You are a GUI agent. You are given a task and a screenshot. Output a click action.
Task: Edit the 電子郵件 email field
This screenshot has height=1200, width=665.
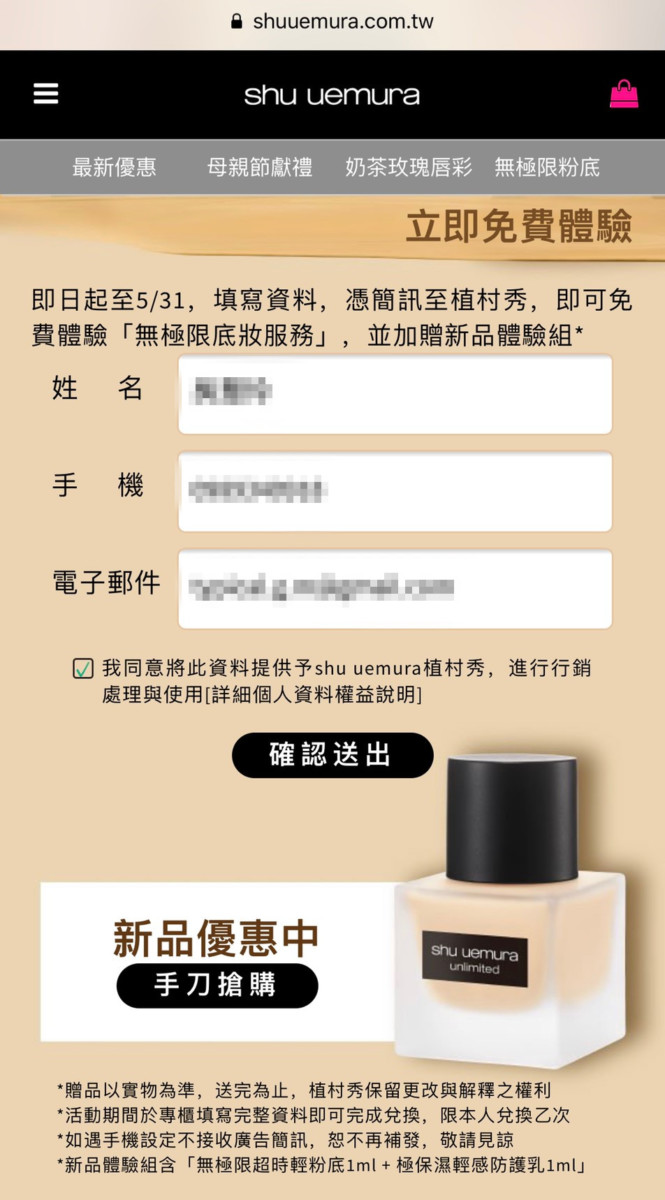click(395, 589)
